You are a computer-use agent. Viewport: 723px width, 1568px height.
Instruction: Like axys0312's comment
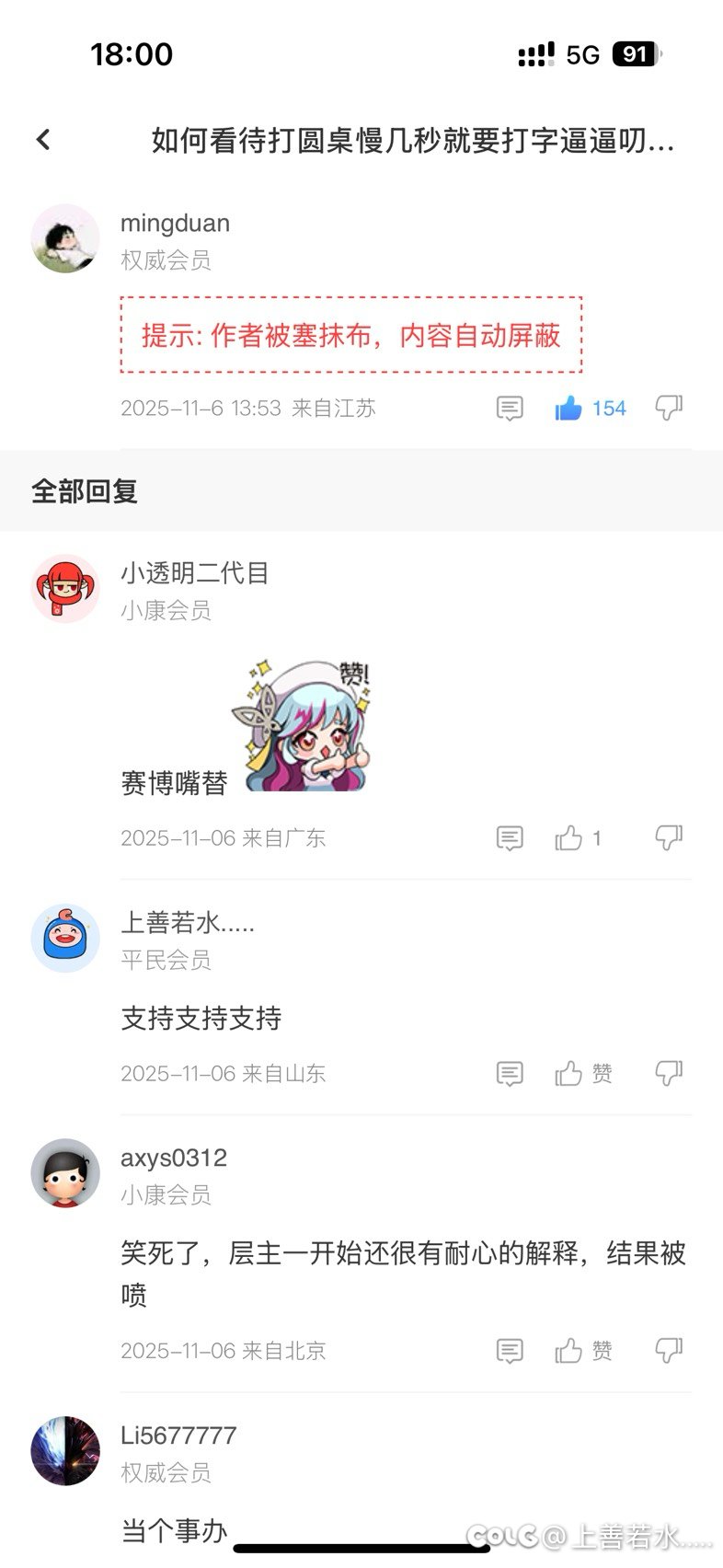pos(569,1351)
